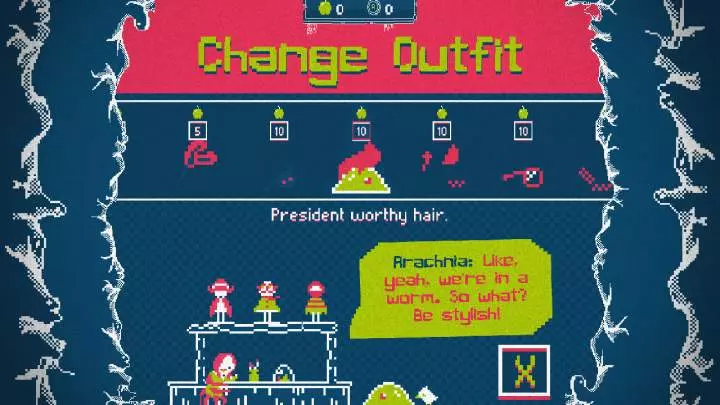
Task: Choose the small red dots outfit item
Action: tap(287, 180)
